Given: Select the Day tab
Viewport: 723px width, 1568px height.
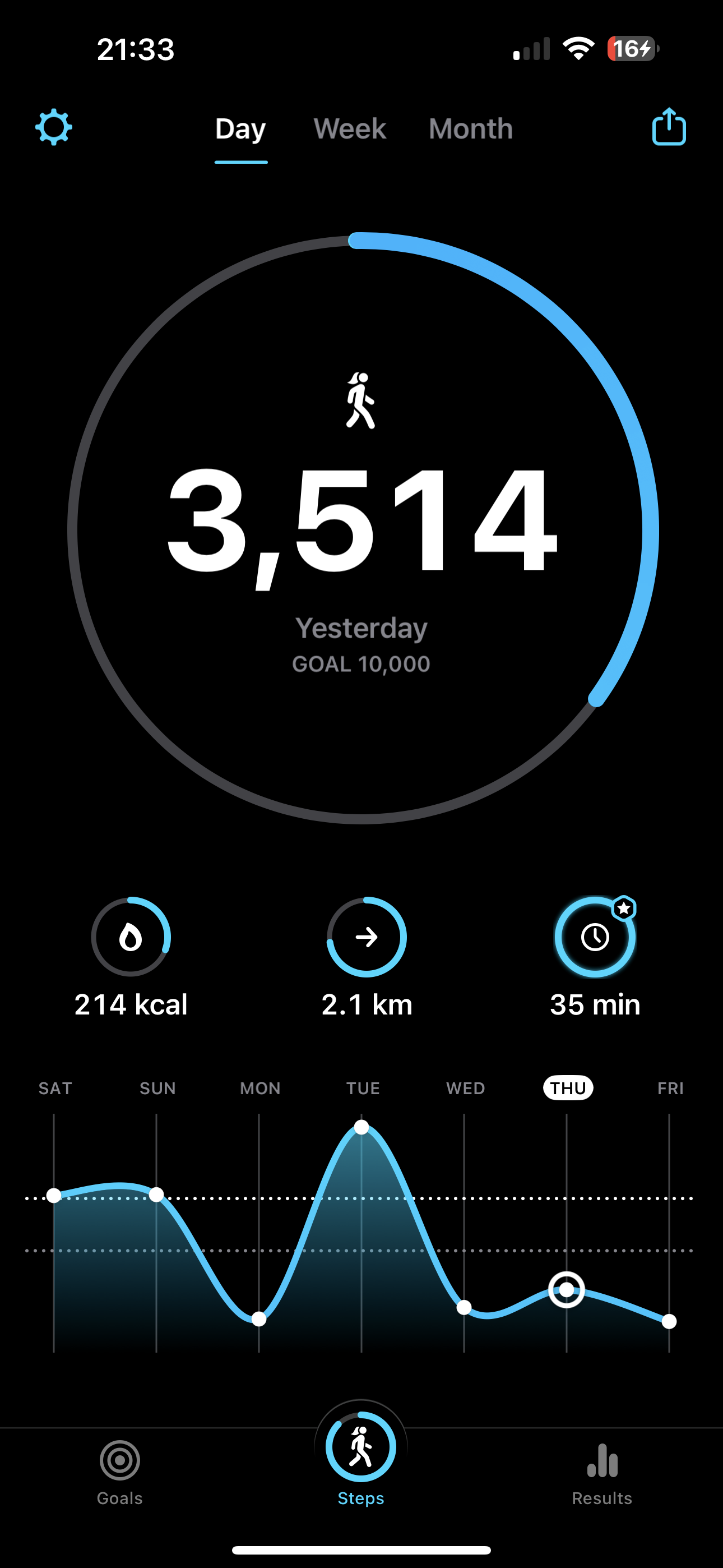Looking at the screenshot, I should pos(240,129).
